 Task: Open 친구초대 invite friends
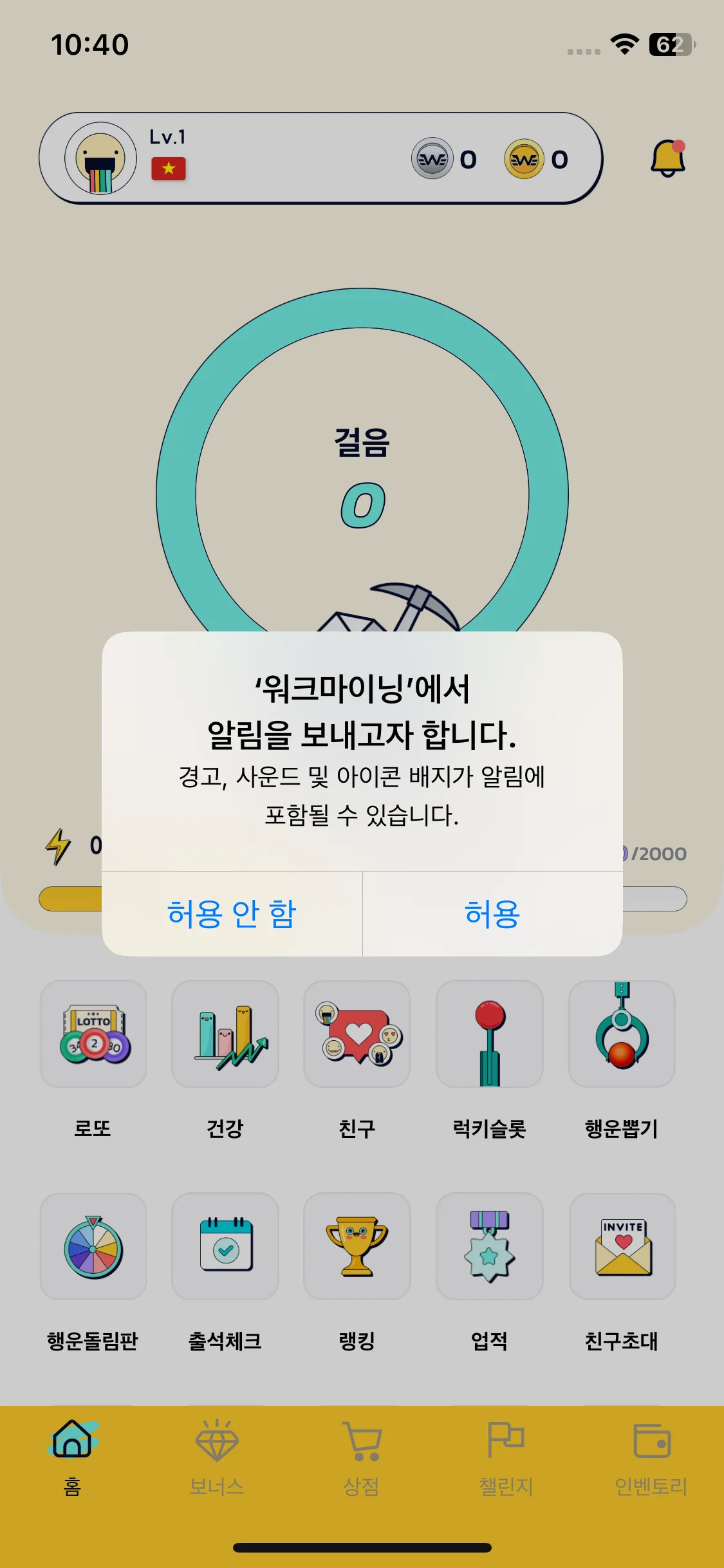622,1247
